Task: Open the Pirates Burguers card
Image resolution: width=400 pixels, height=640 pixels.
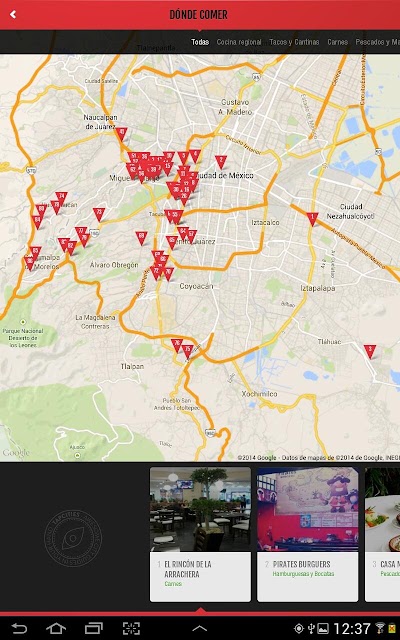Action: [x=308, y=534]
